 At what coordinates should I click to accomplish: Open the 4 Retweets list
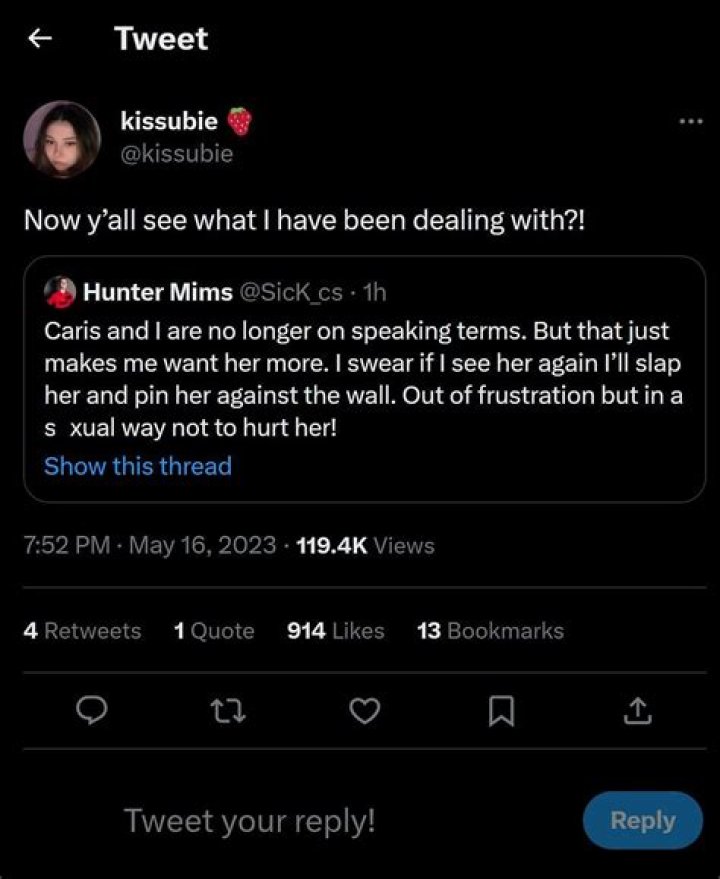click(x=81, y=630)
